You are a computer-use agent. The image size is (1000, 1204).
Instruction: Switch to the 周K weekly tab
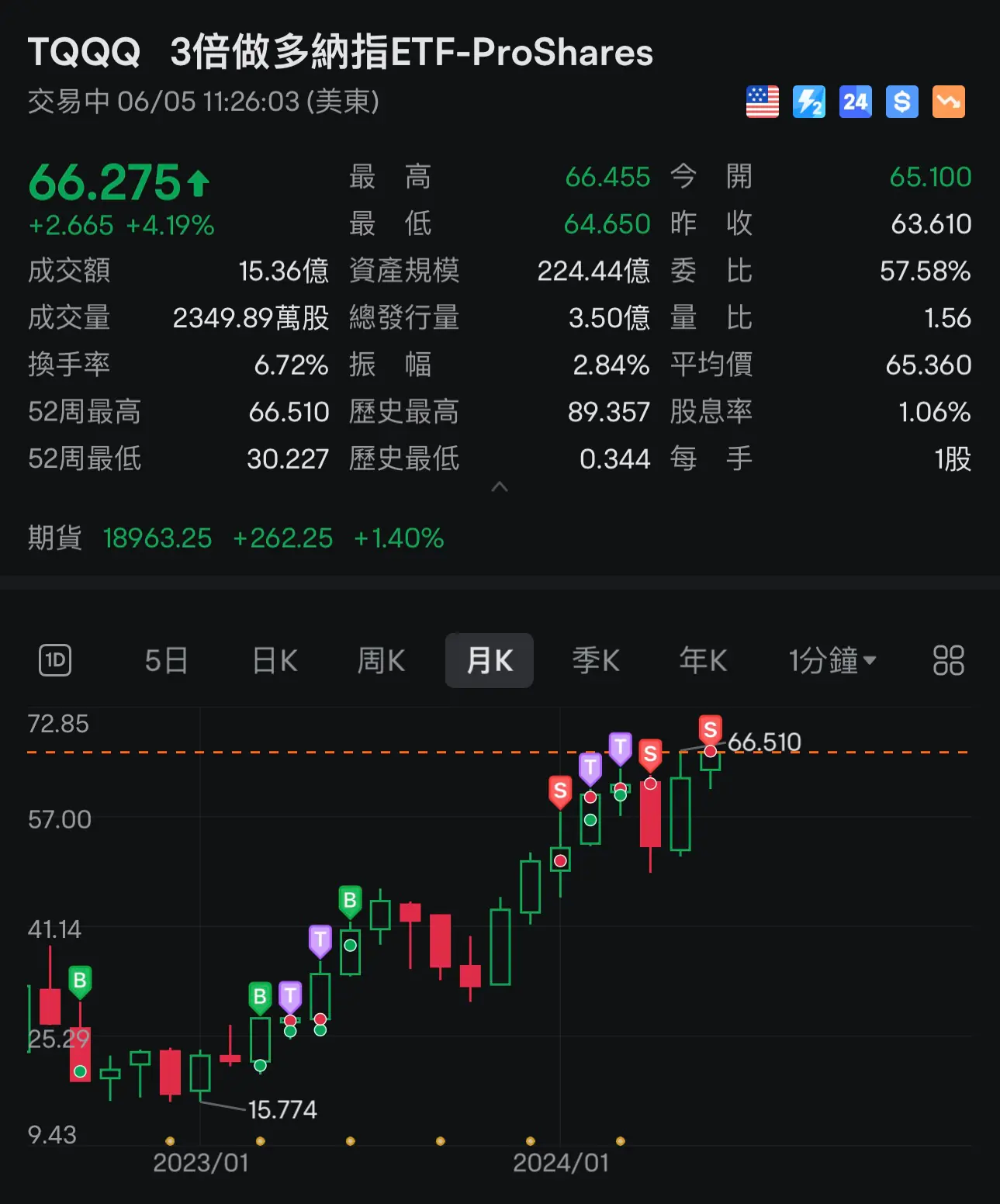pyautogui.click(x=380, y=660)
